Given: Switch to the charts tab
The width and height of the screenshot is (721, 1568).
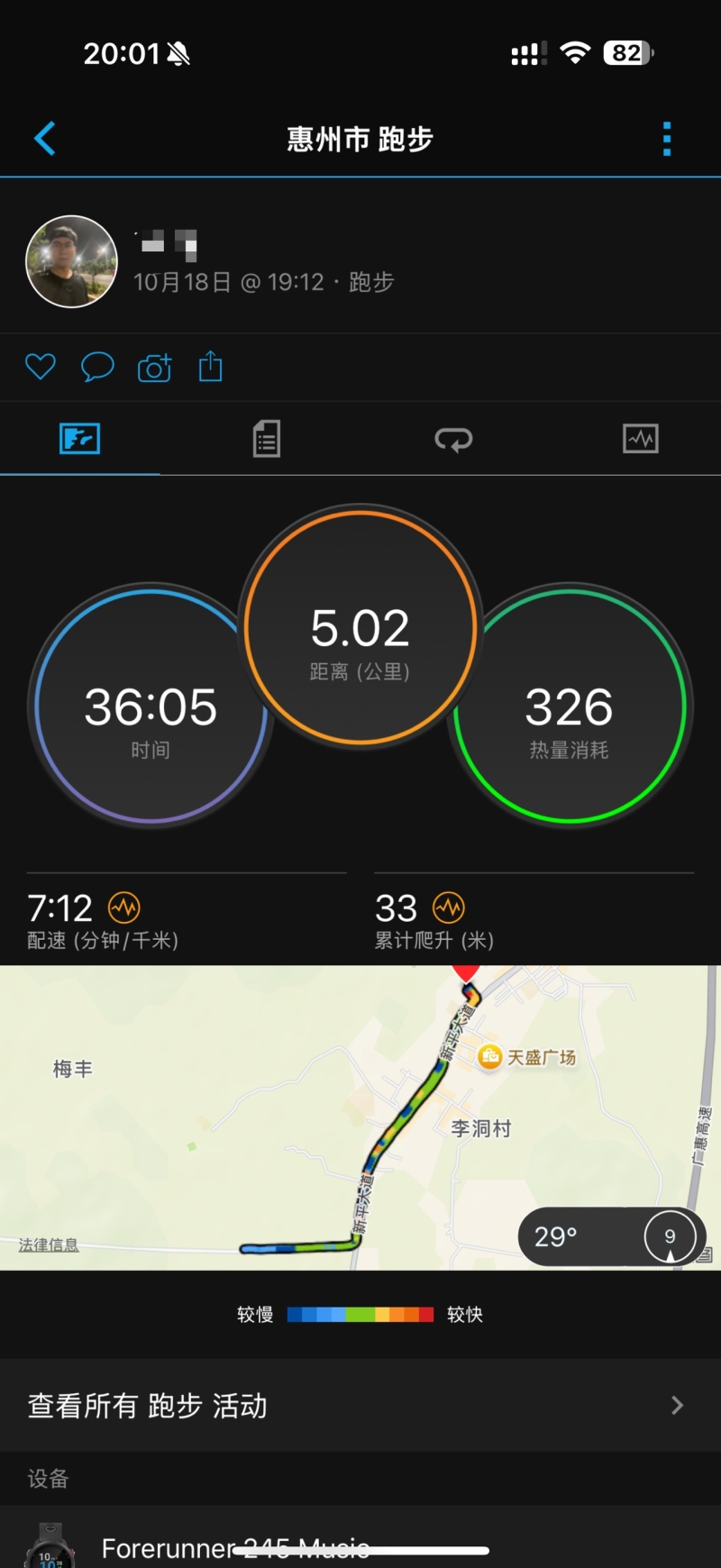Looking at the screenshot, I should click(641, 439).
